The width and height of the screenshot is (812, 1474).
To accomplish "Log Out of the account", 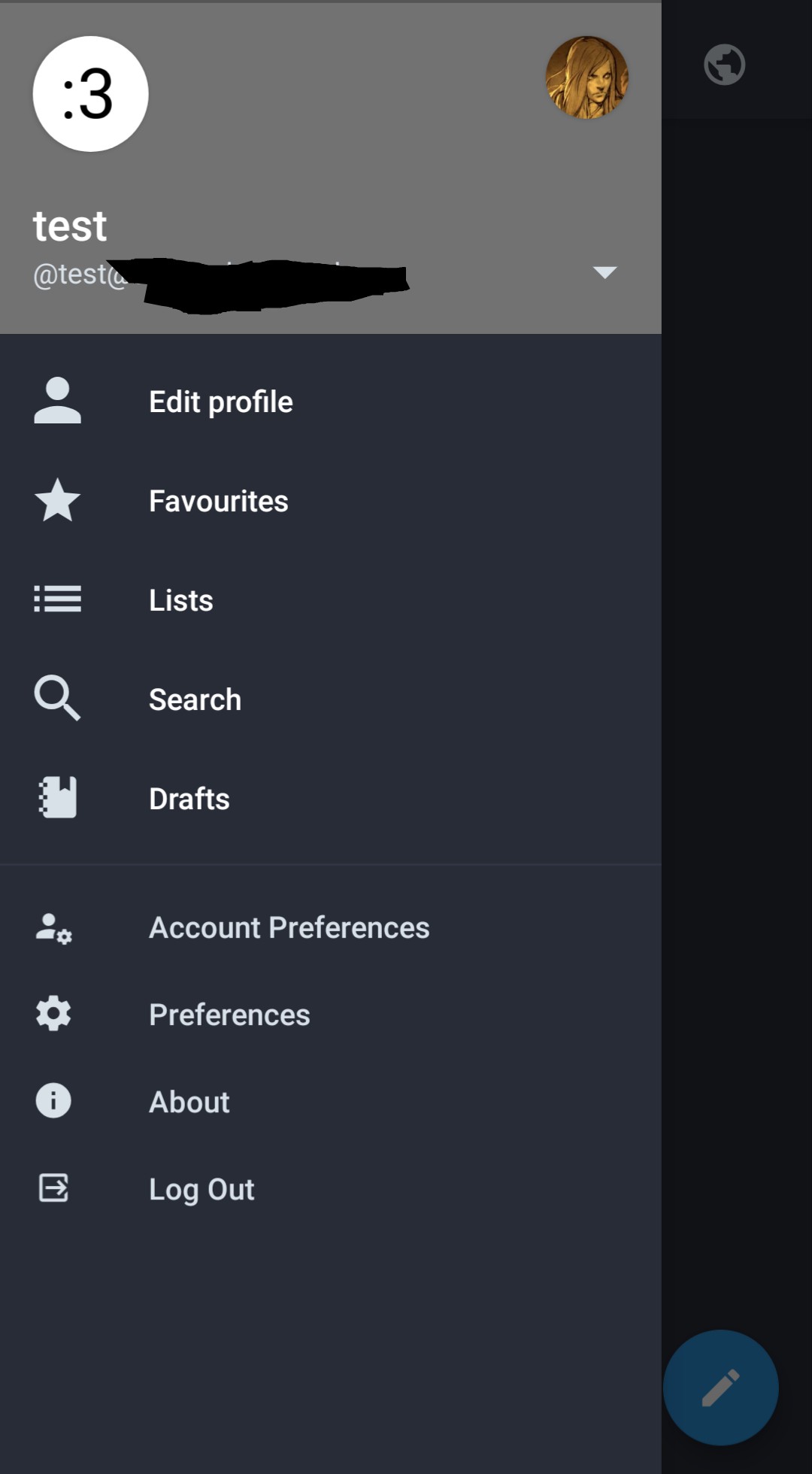I will tap(201, 1189).
